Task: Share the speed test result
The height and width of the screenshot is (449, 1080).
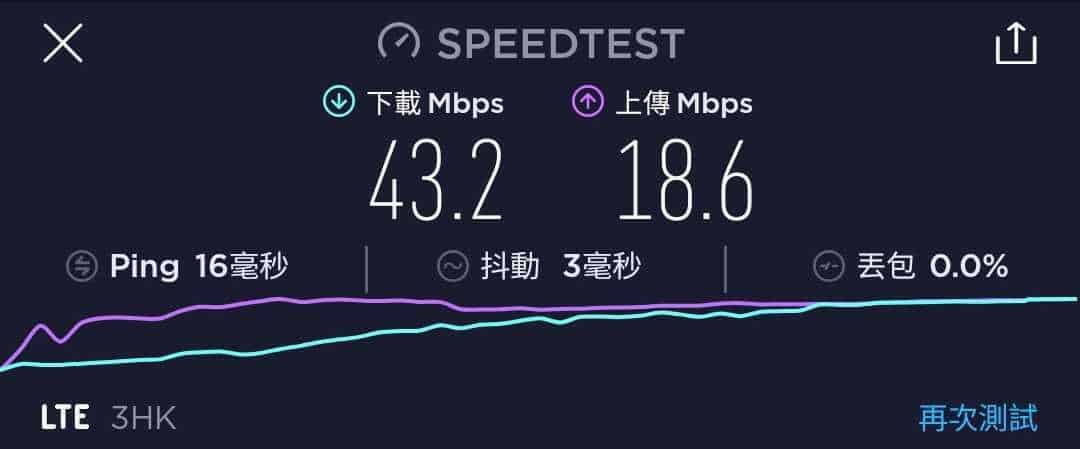Action: click(x=1015, y=44)
